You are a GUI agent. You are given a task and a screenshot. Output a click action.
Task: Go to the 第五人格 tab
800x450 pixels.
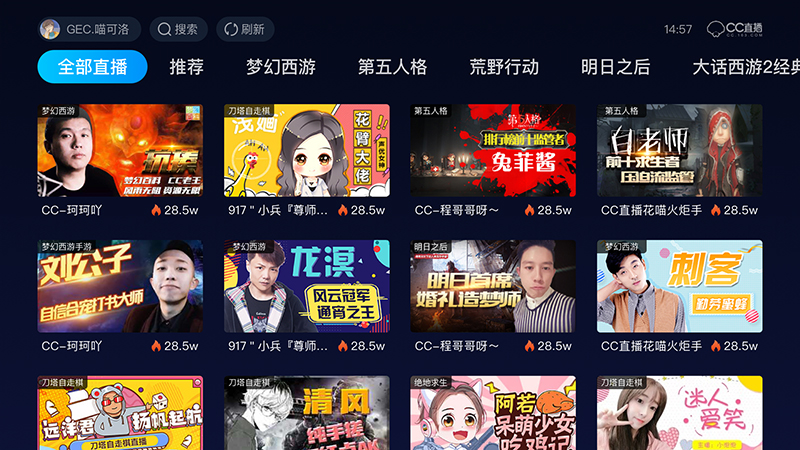tap(392, 67)
